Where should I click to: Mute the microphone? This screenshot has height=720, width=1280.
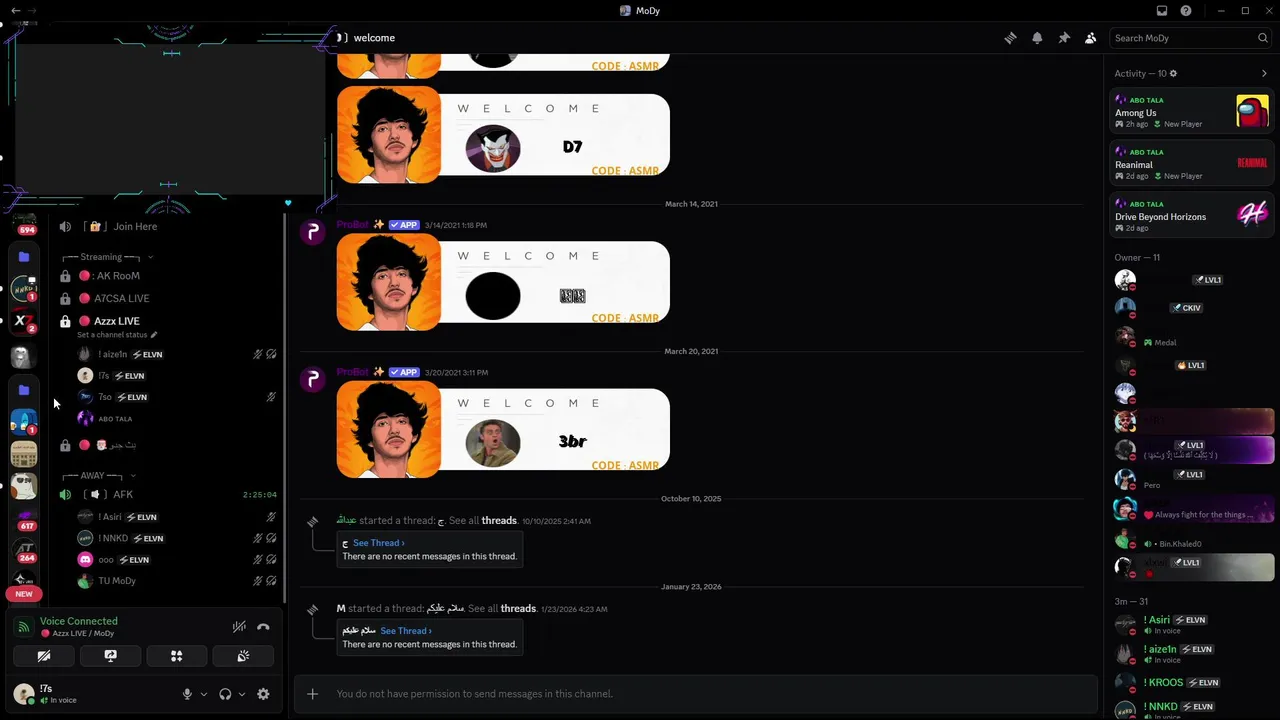(x=187, y=694)
